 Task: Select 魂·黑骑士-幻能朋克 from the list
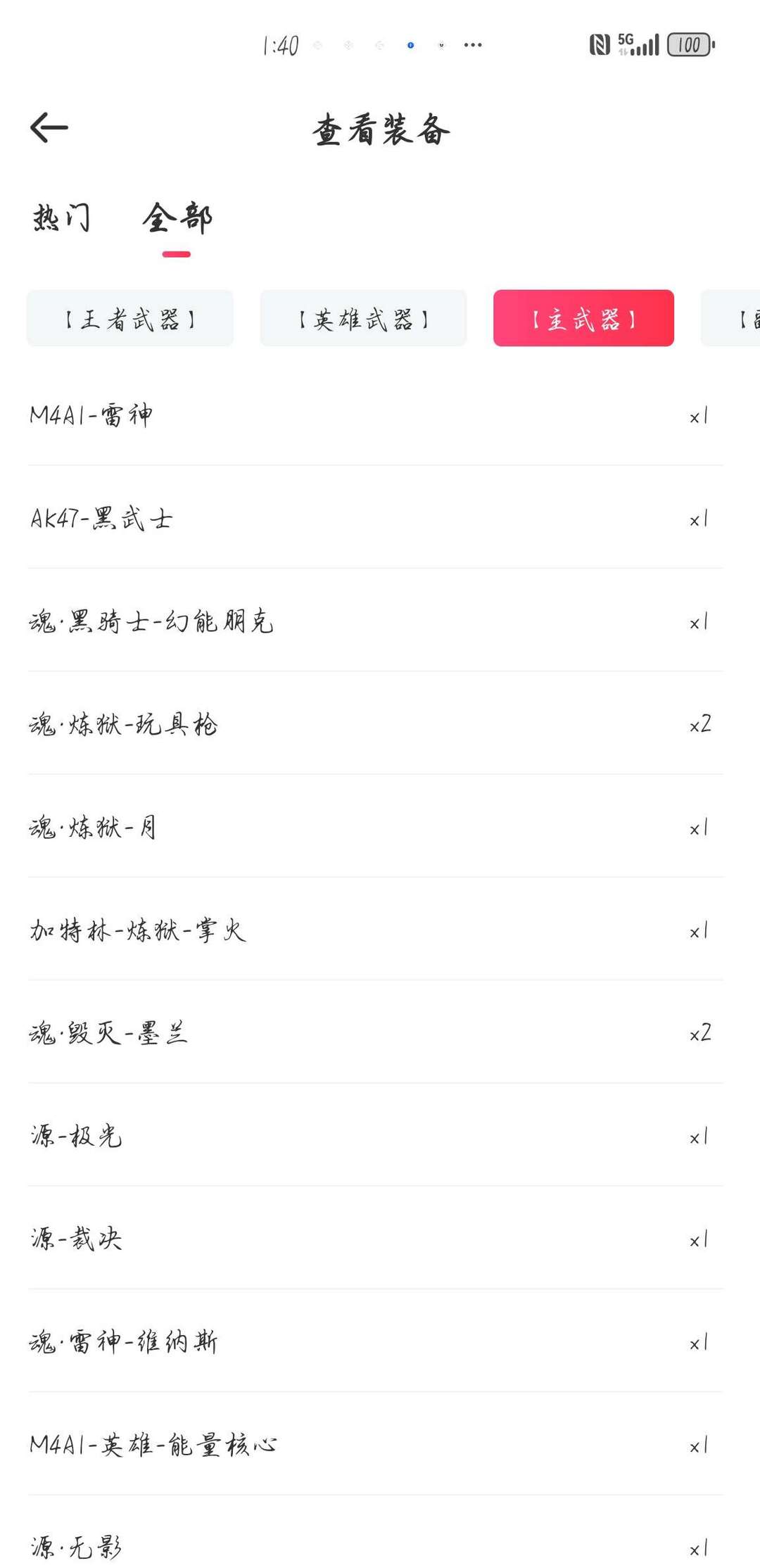pos(380,621)
